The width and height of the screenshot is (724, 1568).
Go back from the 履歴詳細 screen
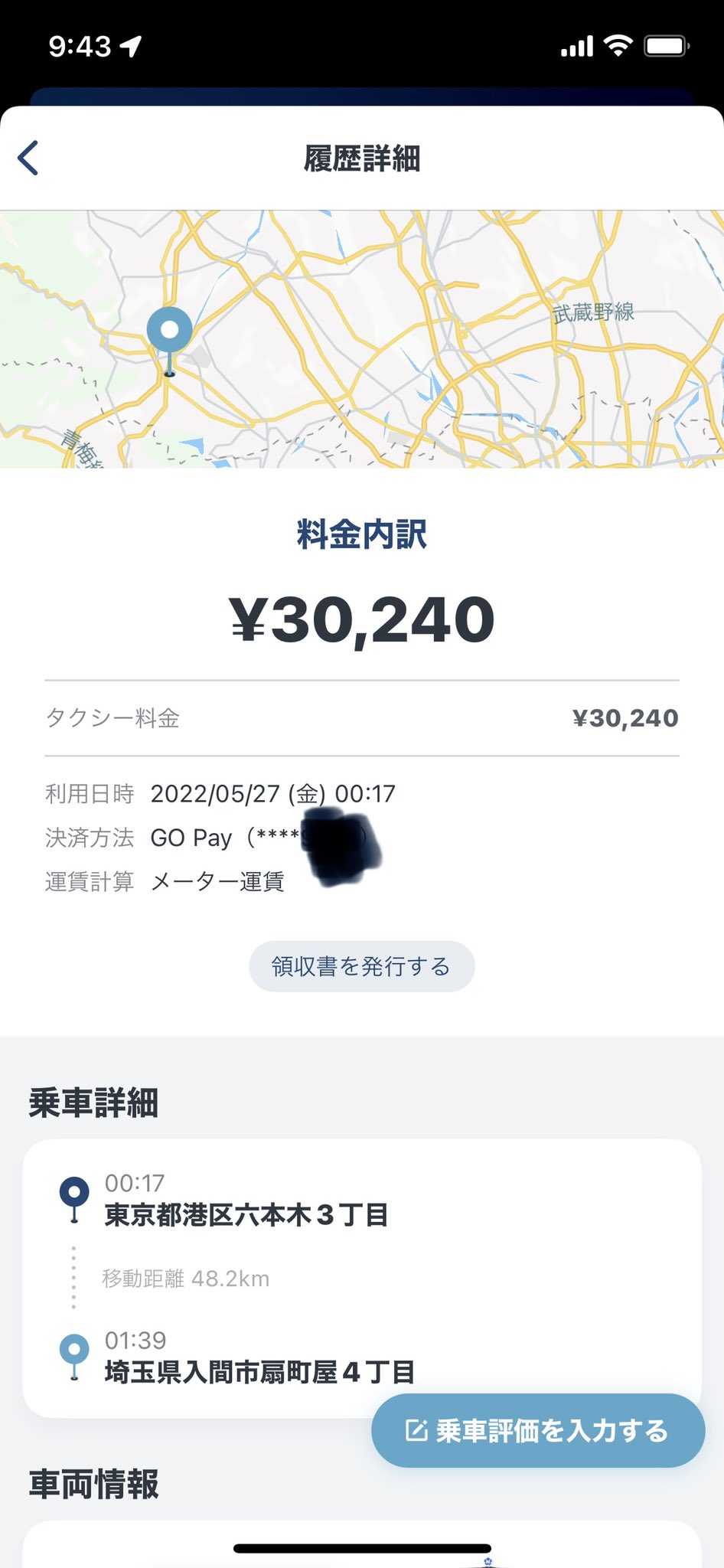(x=28, y=158)
